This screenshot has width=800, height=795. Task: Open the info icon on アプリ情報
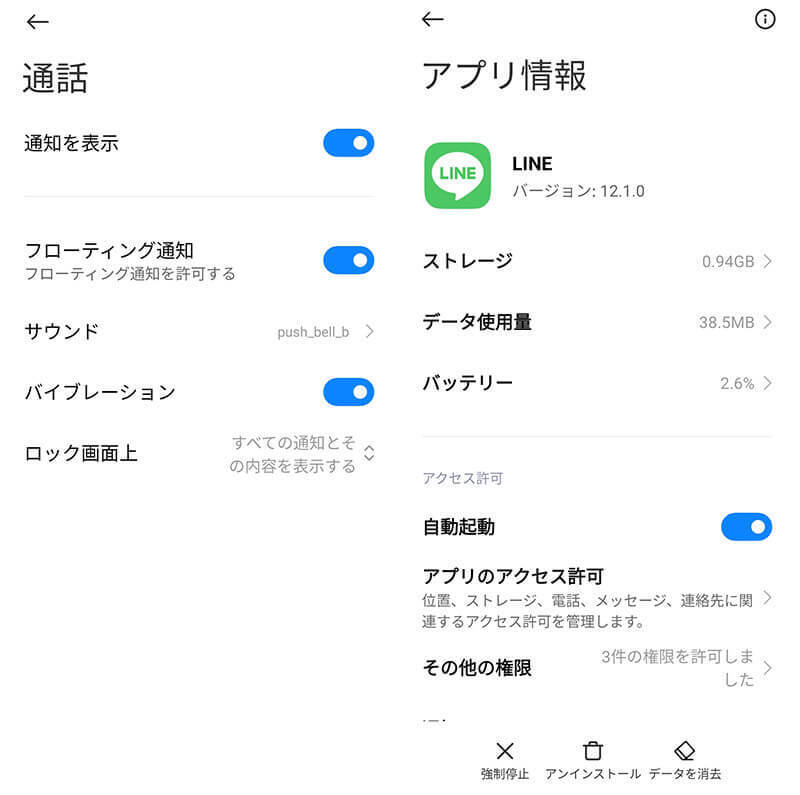point(765,19)
